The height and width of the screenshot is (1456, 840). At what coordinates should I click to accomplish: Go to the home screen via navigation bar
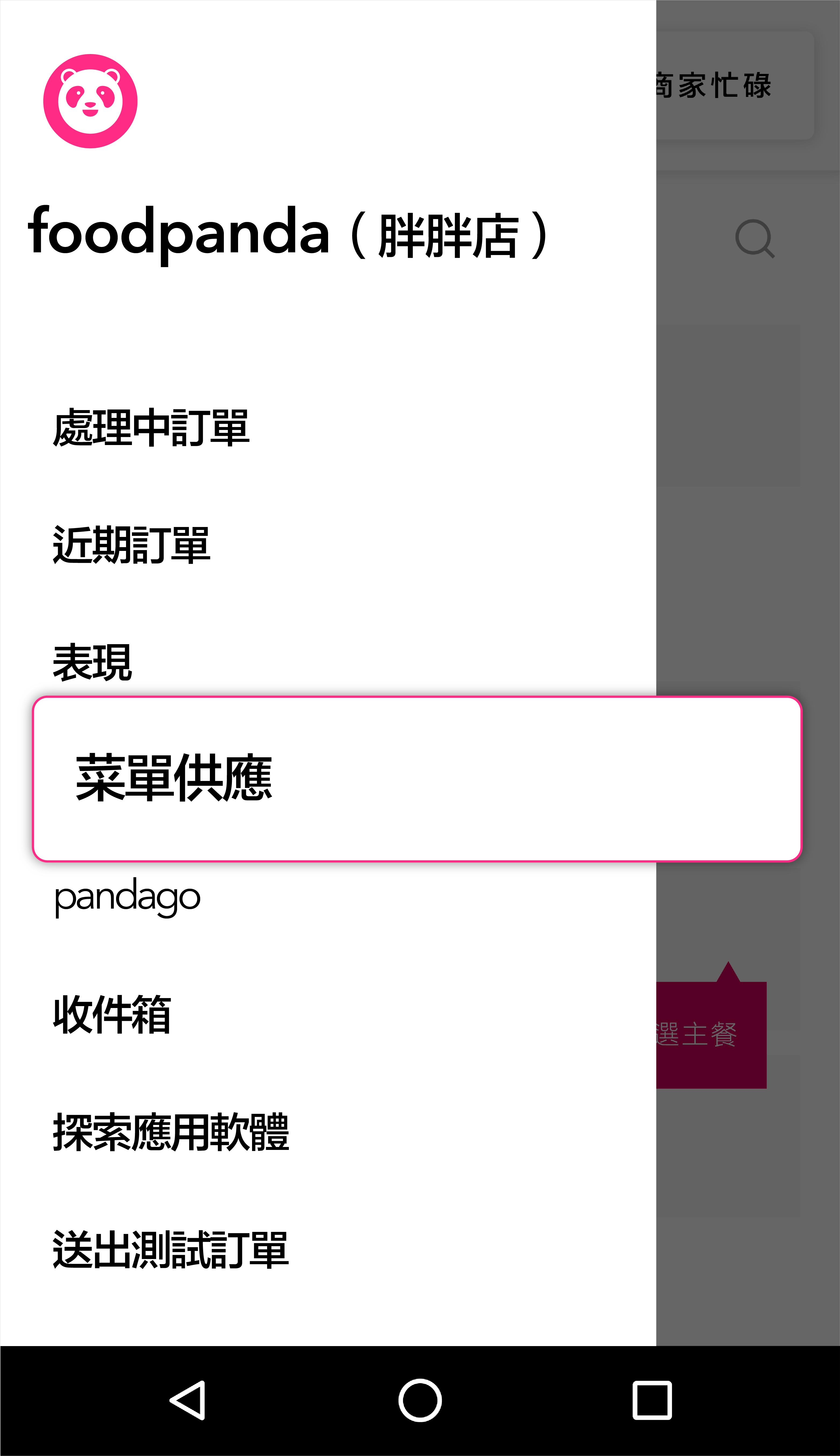pos(420,1400)
